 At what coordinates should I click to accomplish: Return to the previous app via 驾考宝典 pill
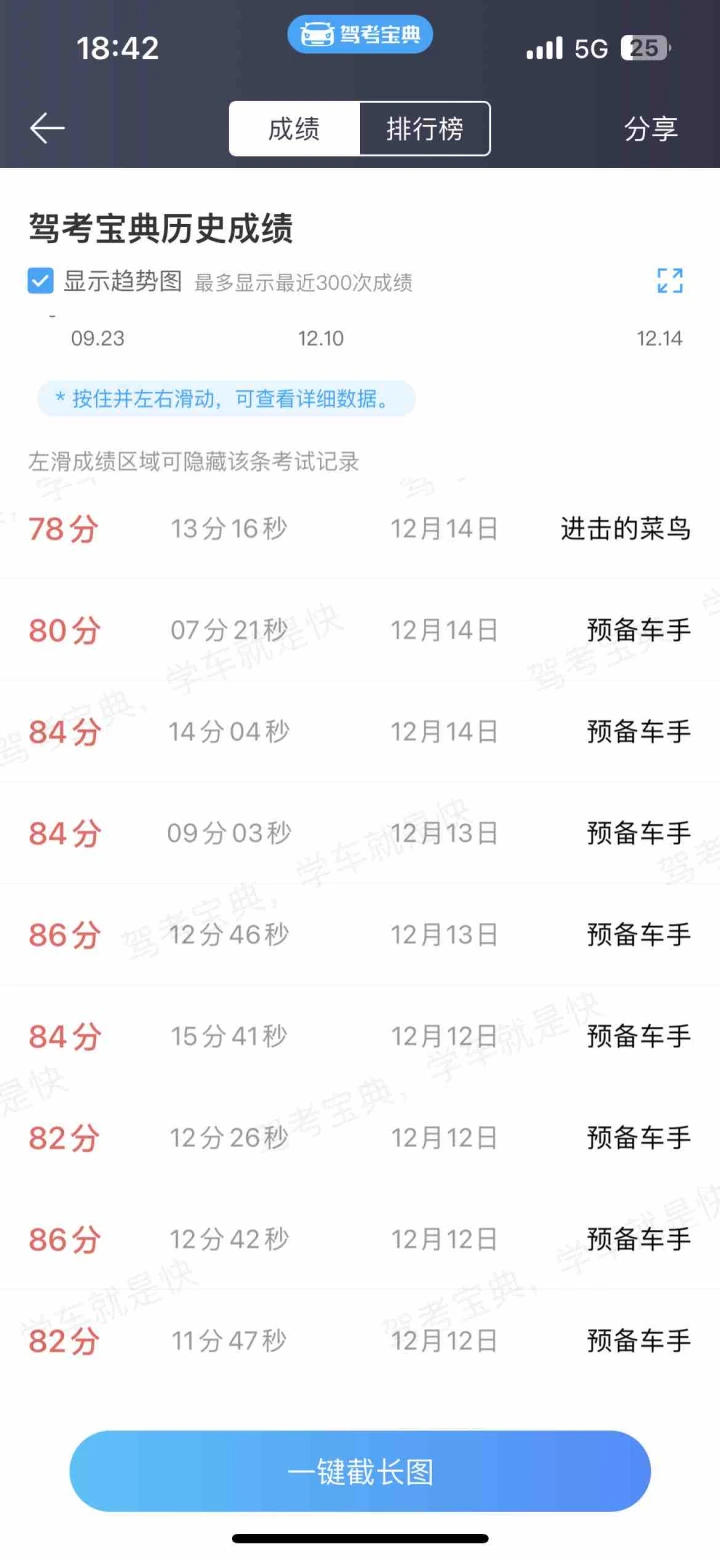coord(360,36)
